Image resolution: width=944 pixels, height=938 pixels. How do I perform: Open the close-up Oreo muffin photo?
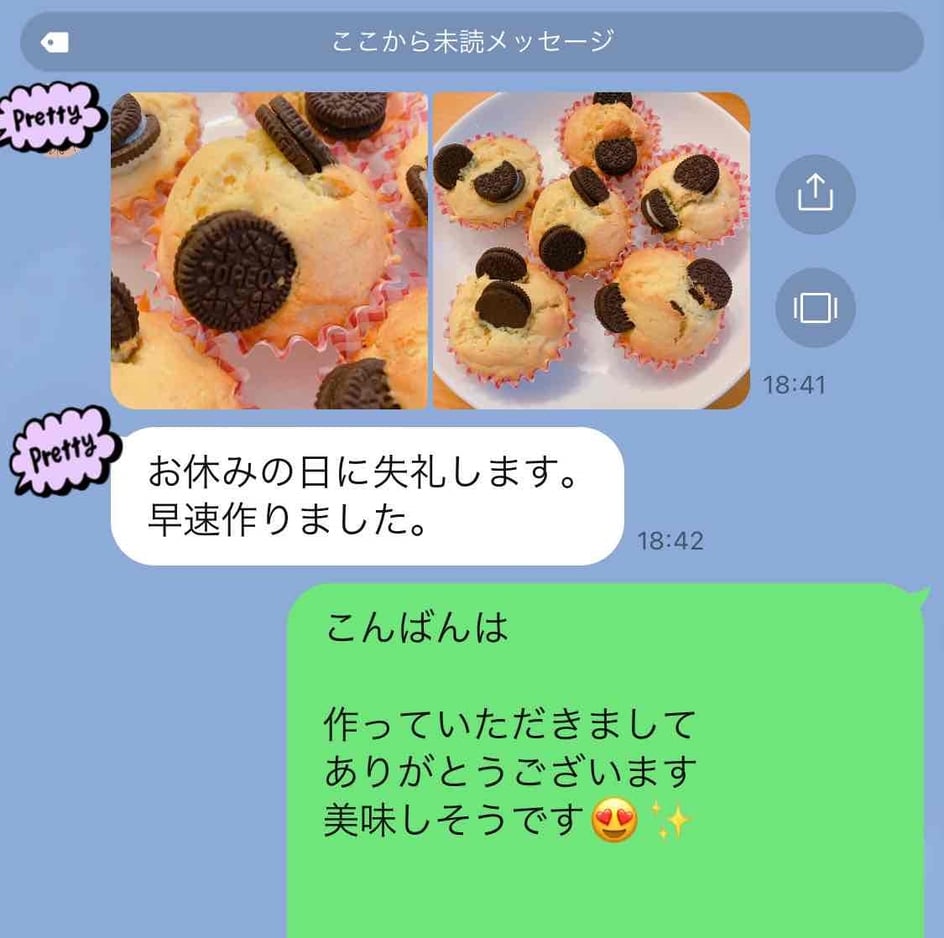[269, 250]
